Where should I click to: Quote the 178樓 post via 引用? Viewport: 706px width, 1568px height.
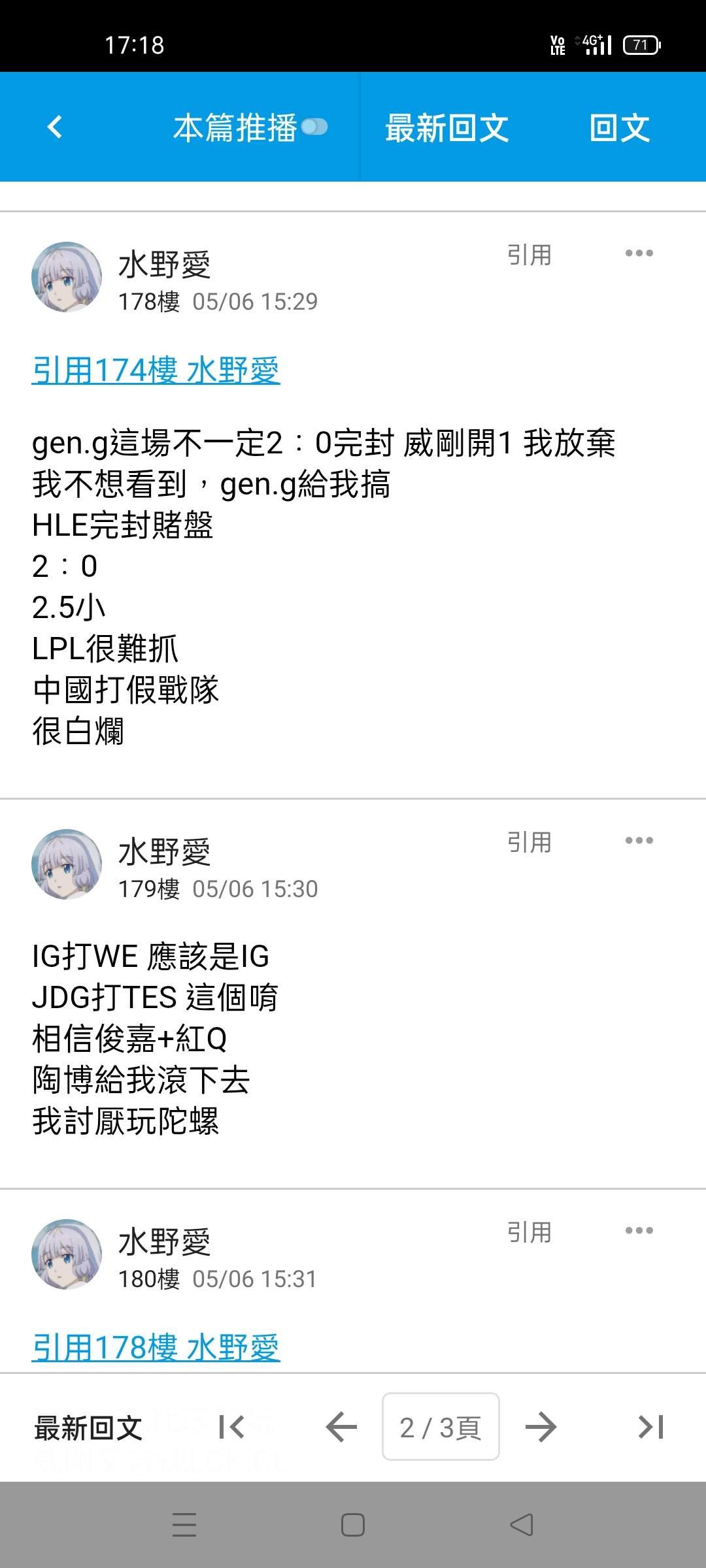(x=529, y=255)
